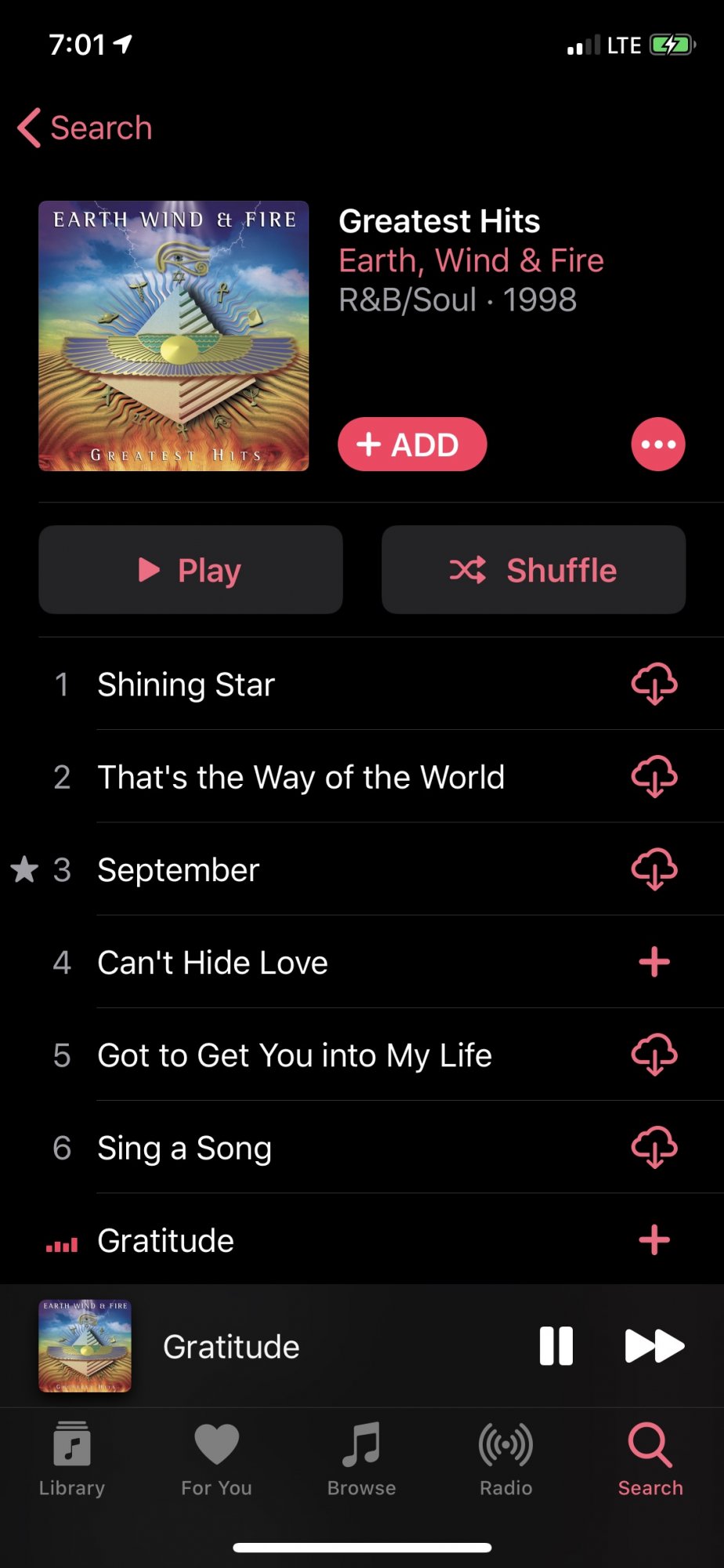Switch to the Browse tab

coord(361,1458)
